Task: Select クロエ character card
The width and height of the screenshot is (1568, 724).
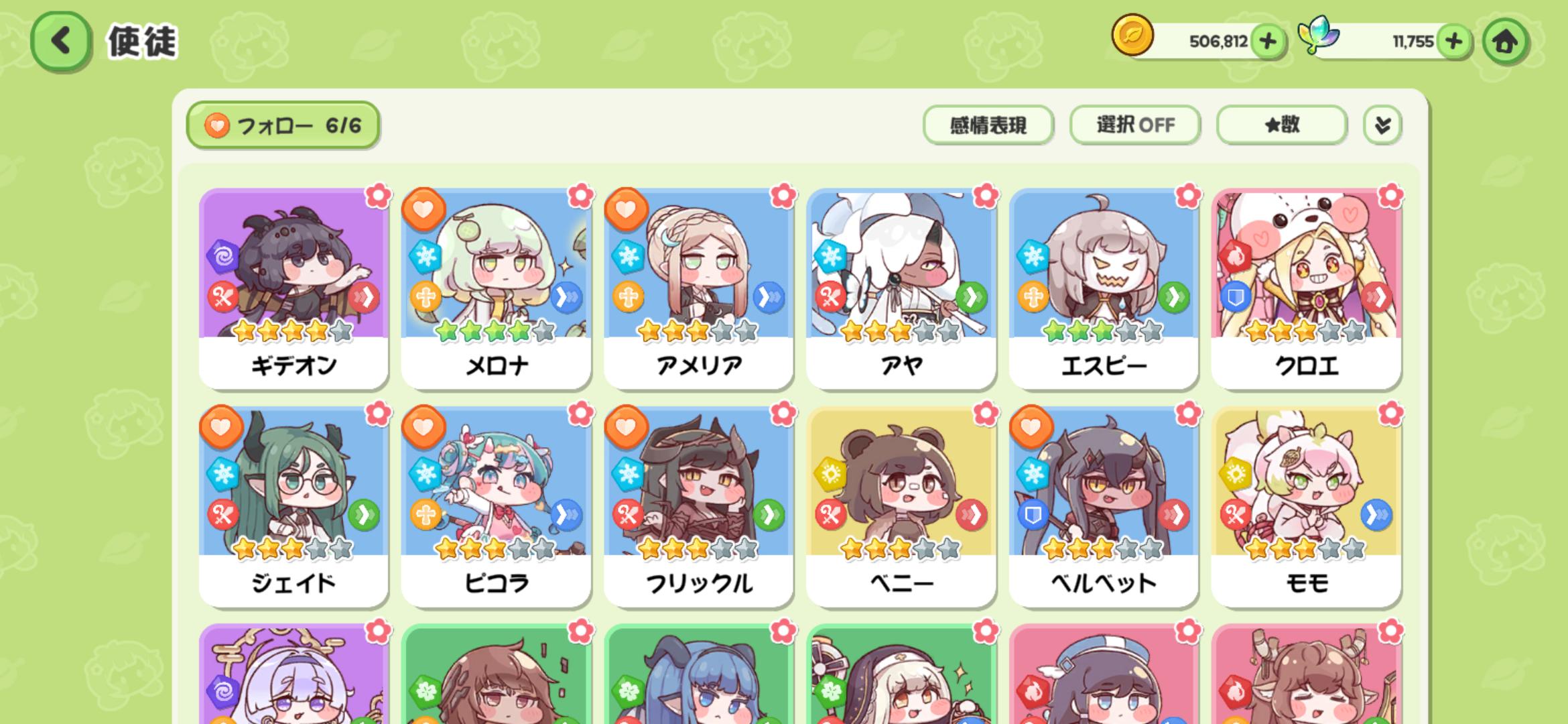Action: coord(1307,288)
